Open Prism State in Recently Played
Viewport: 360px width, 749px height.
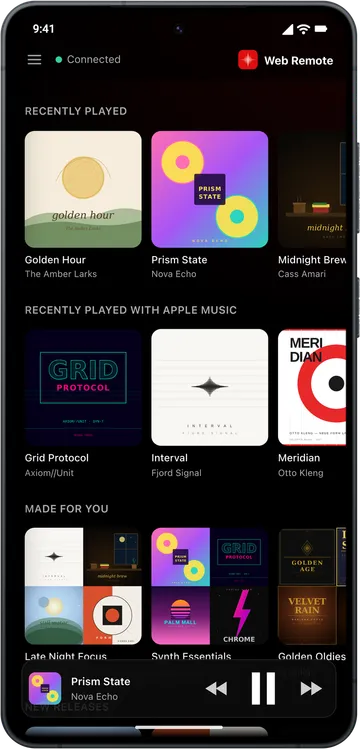click(210, 189)
